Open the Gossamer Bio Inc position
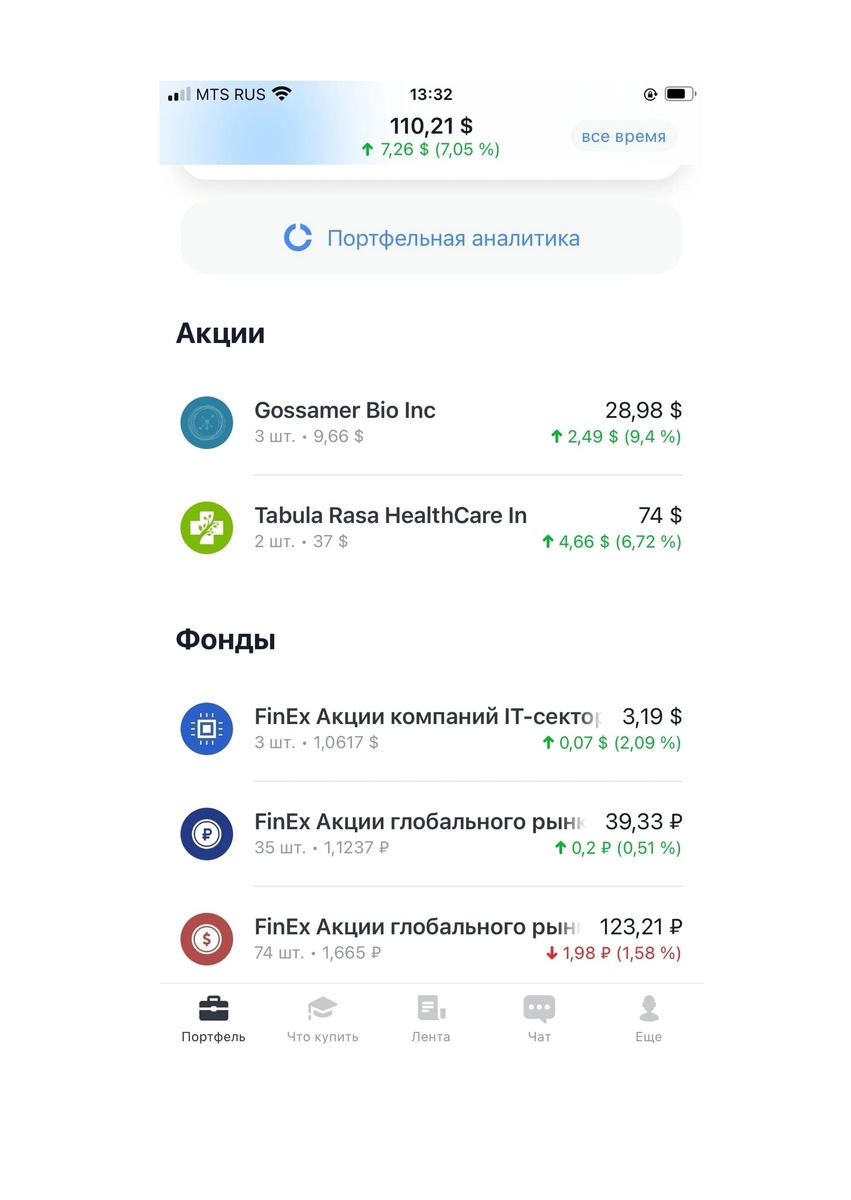This screenshot has width=851, height=1200. (431, 423)
